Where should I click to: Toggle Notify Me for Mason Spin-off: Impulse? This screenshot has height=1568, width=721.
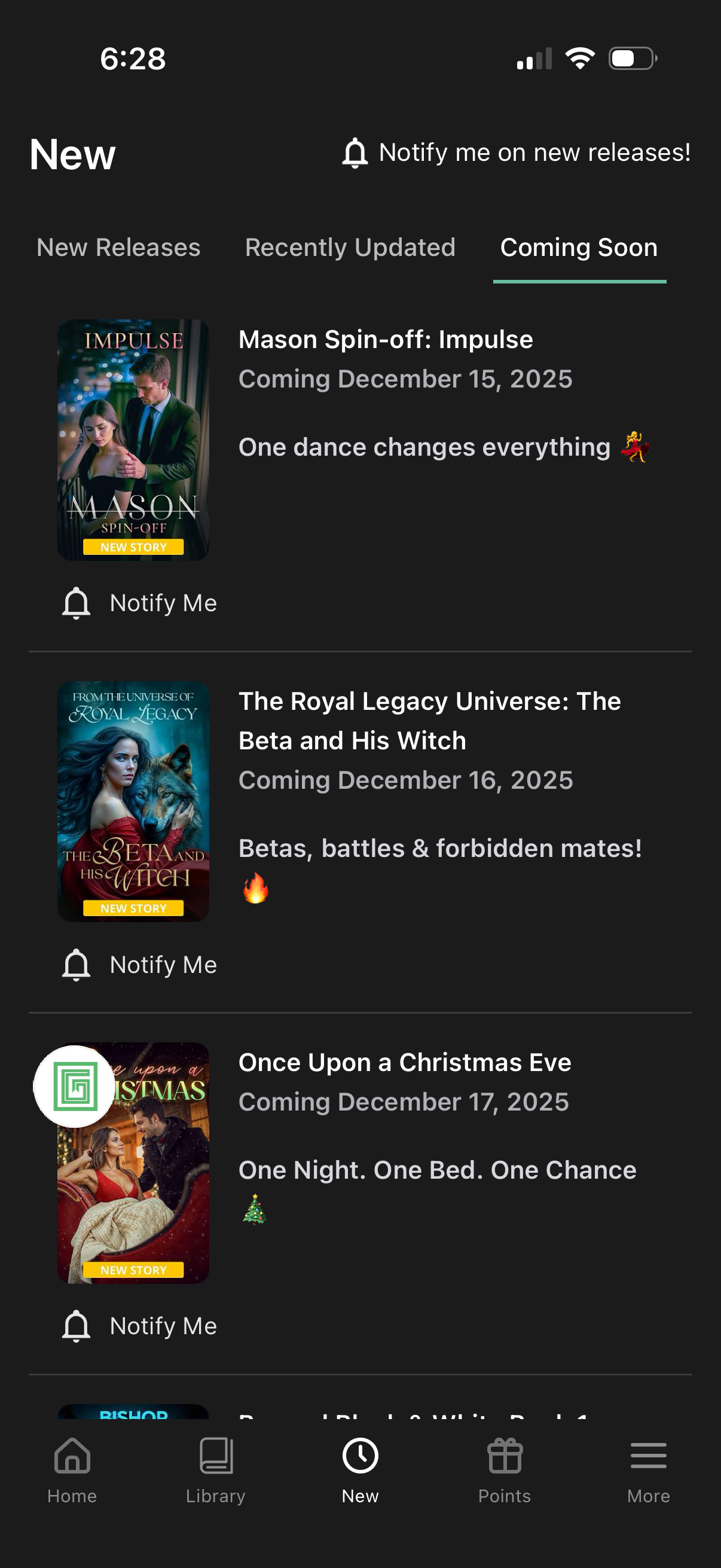pos(140,603)
